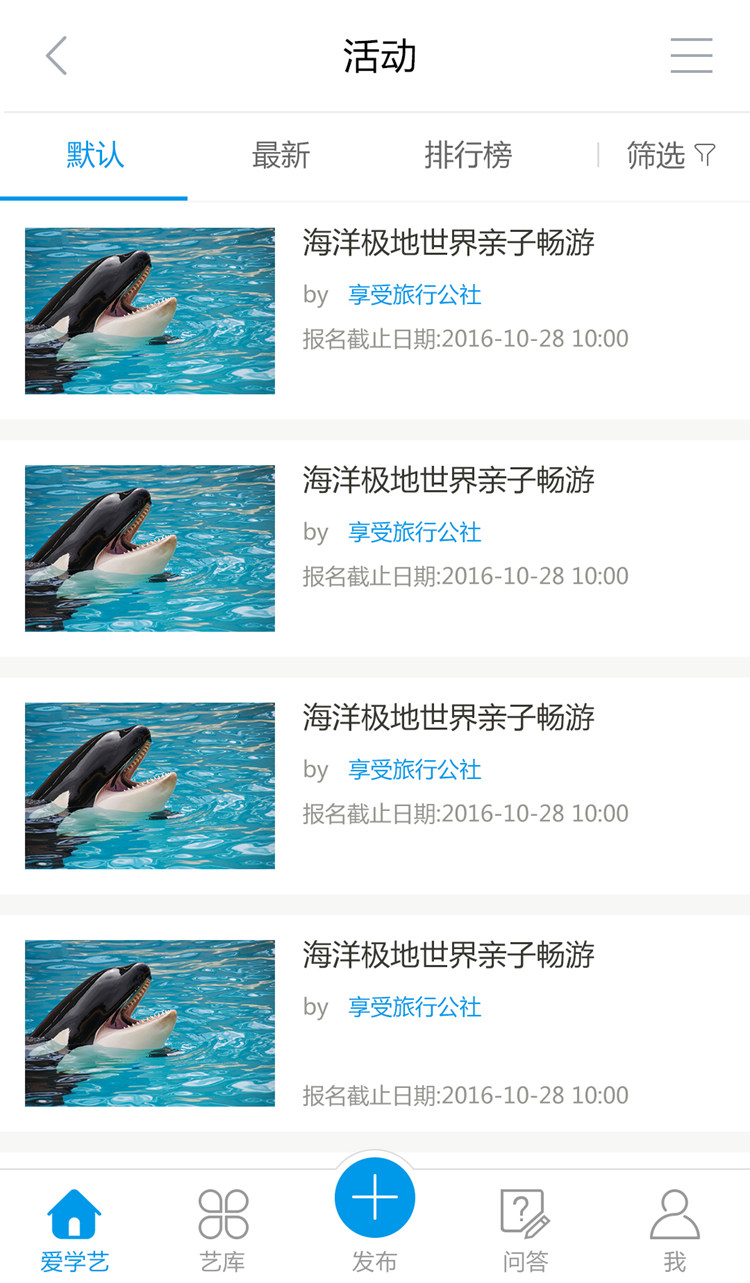Viewport: 750px width, 1283px height.
Task: Go to the 艺库 tab
Action: pyautogui.click(x=223, y=1230)
